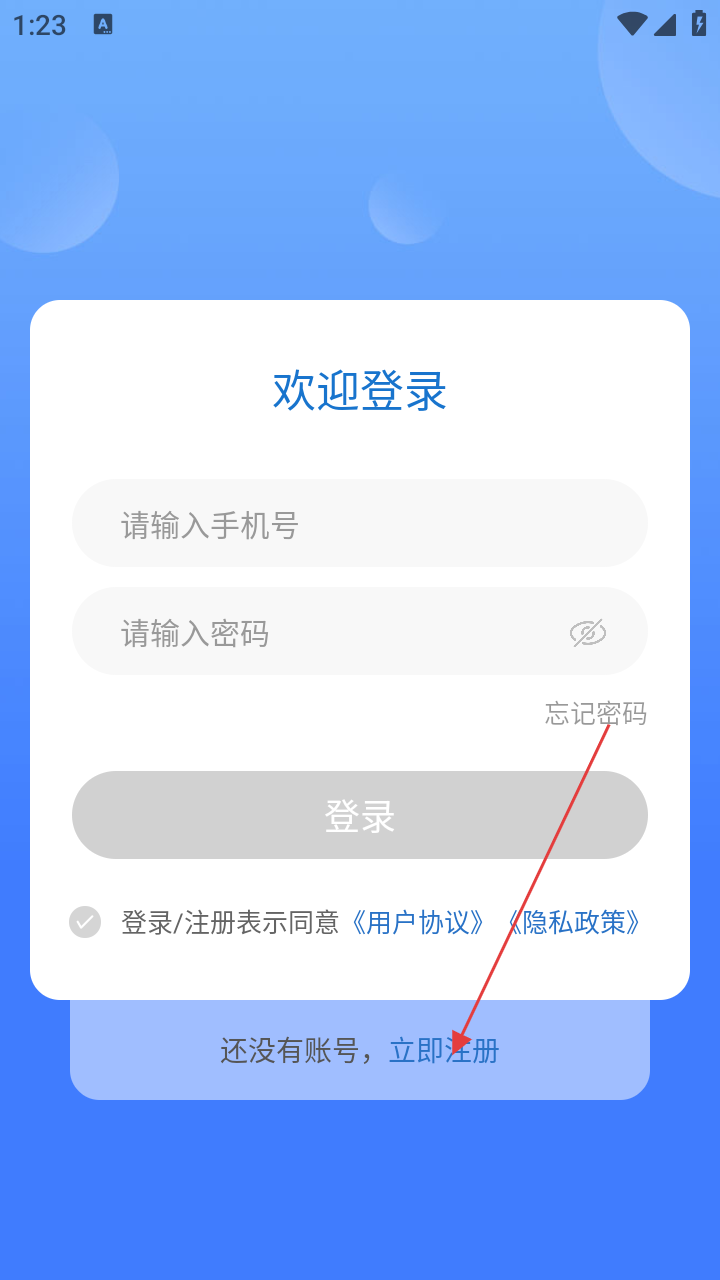Image resolution: width=720 pixels, height=1280 pixels.
Task: Toggle password visibility eye icon
Action: pyautogui.click(x=588, y=632)
